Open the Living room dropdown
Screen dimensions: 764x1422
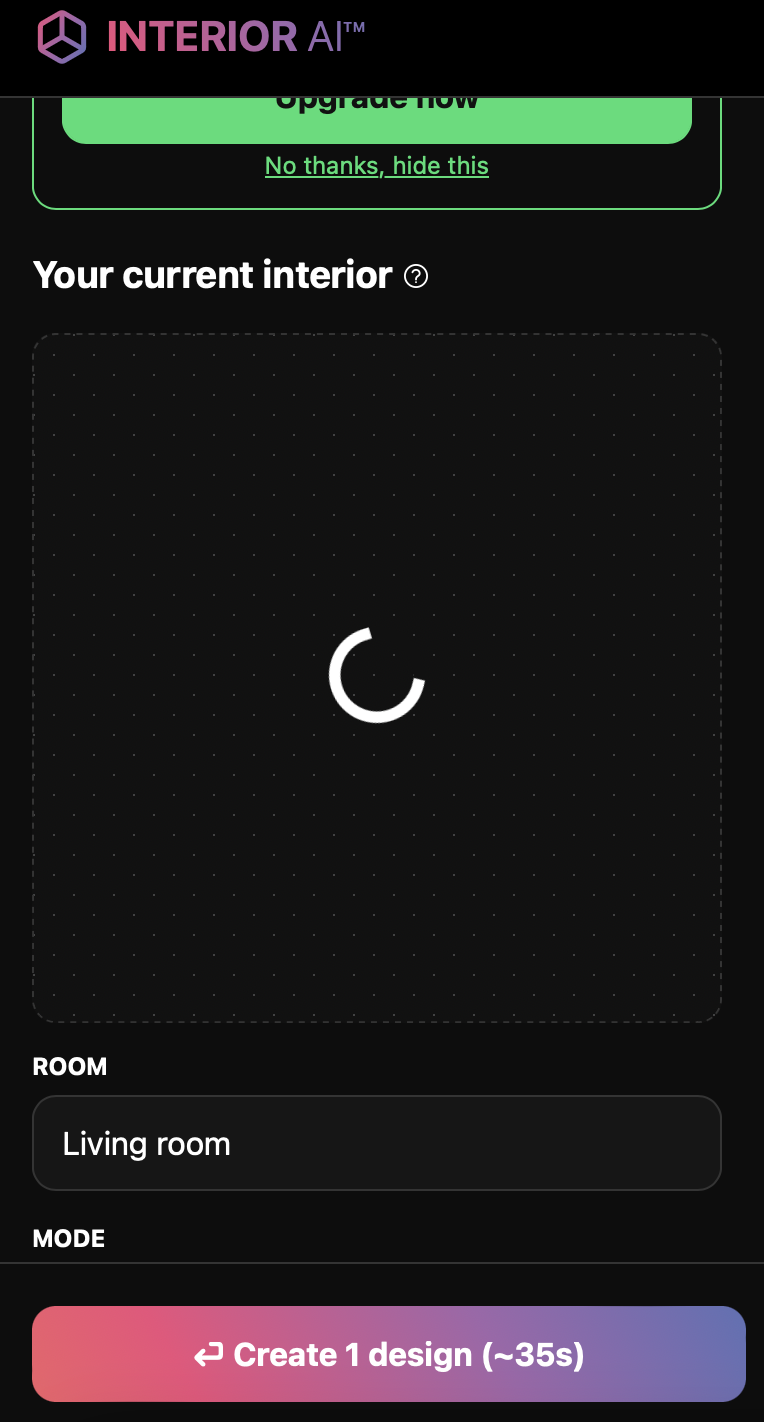[x=376, y=1143]
